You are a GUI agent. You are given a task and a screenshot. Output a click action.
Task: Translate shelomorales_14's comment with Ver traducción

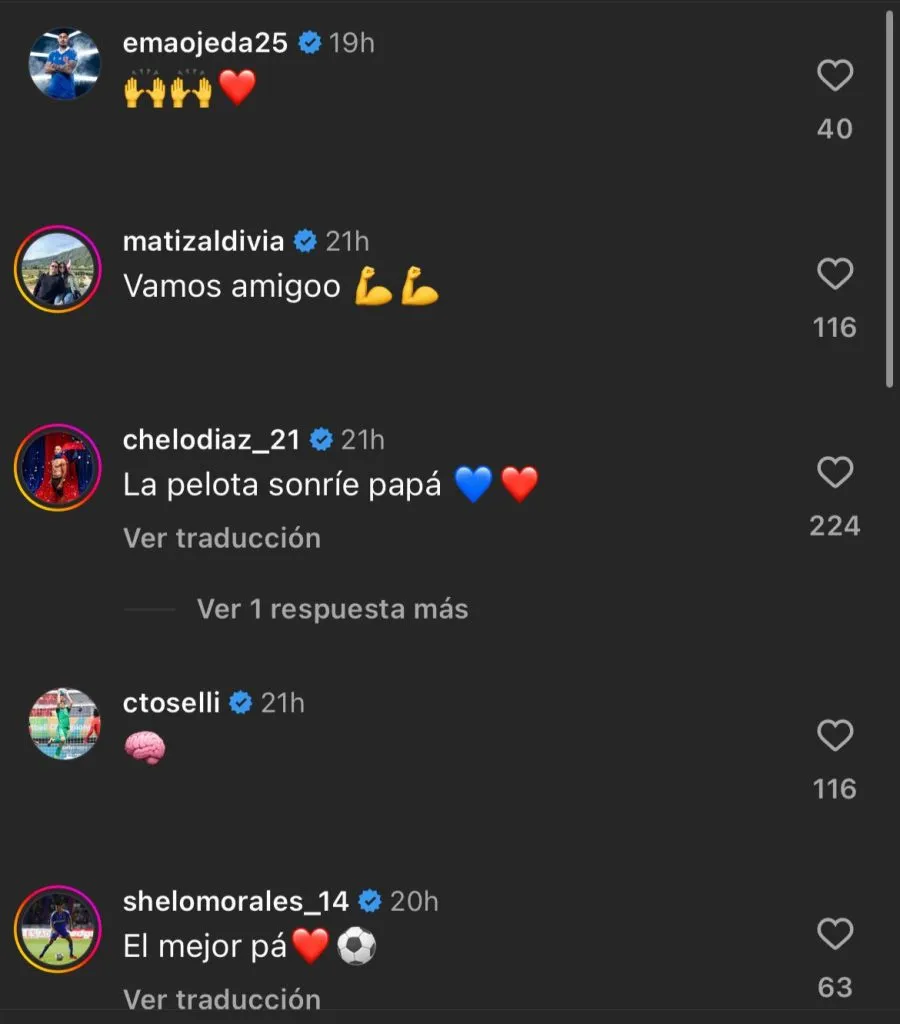coord(222,999)
